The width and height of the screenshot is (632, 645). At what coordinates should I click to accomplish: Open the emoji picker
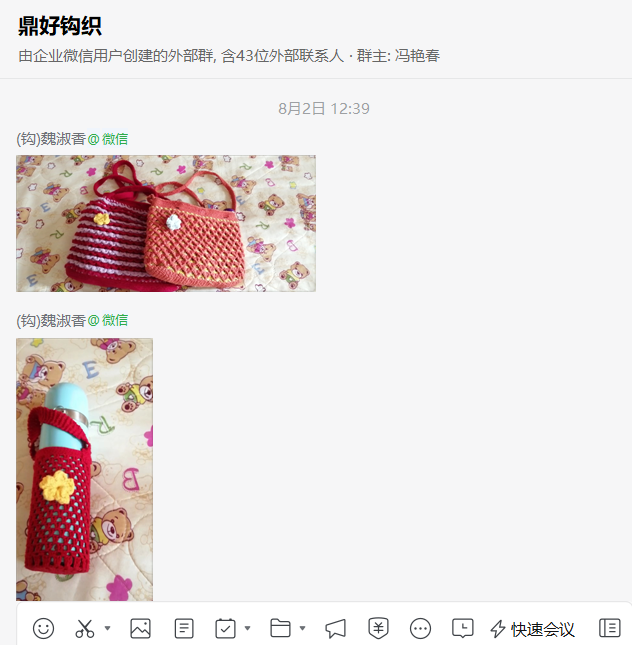[43, 628]
